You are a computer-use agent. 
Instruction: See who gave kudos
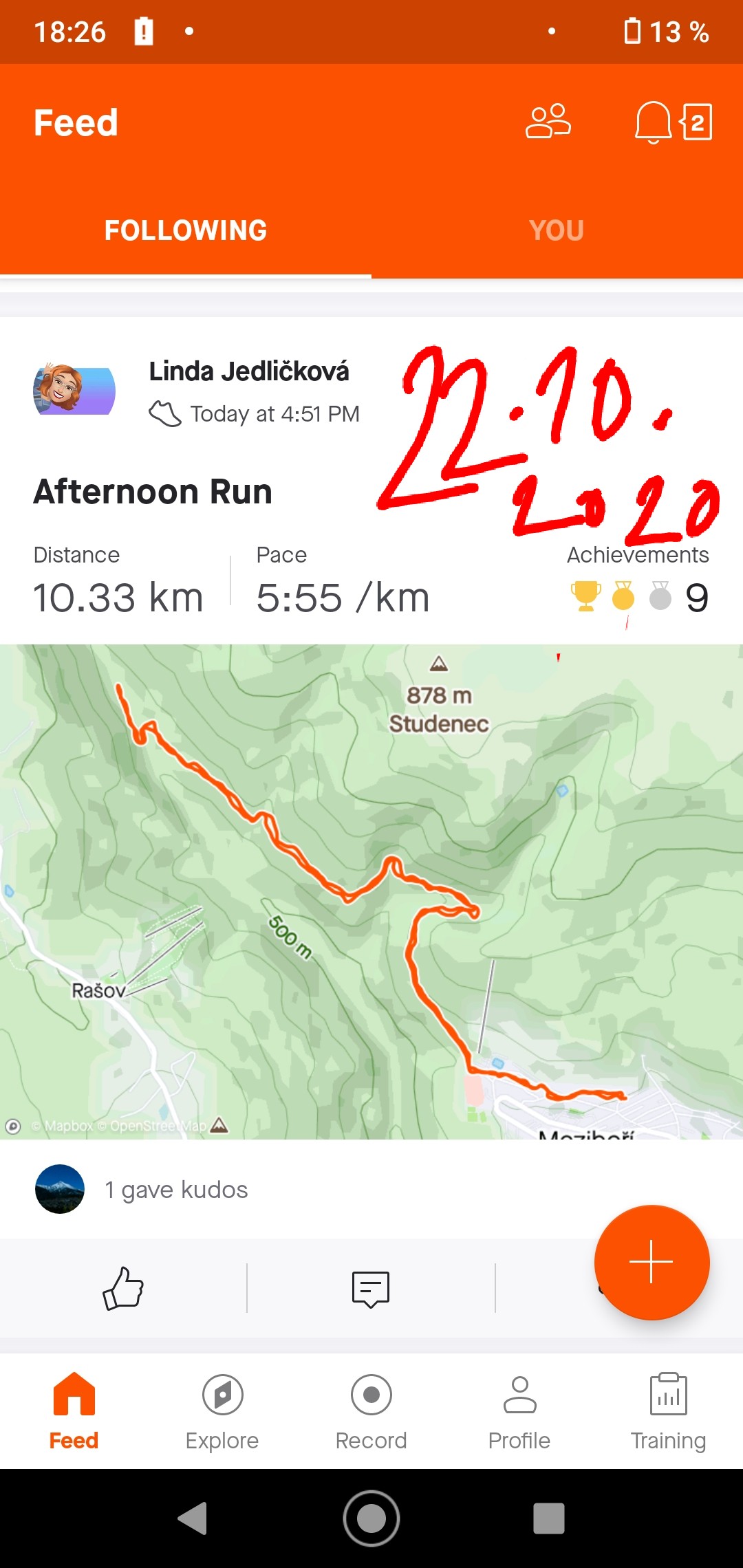coord(176,1190)
